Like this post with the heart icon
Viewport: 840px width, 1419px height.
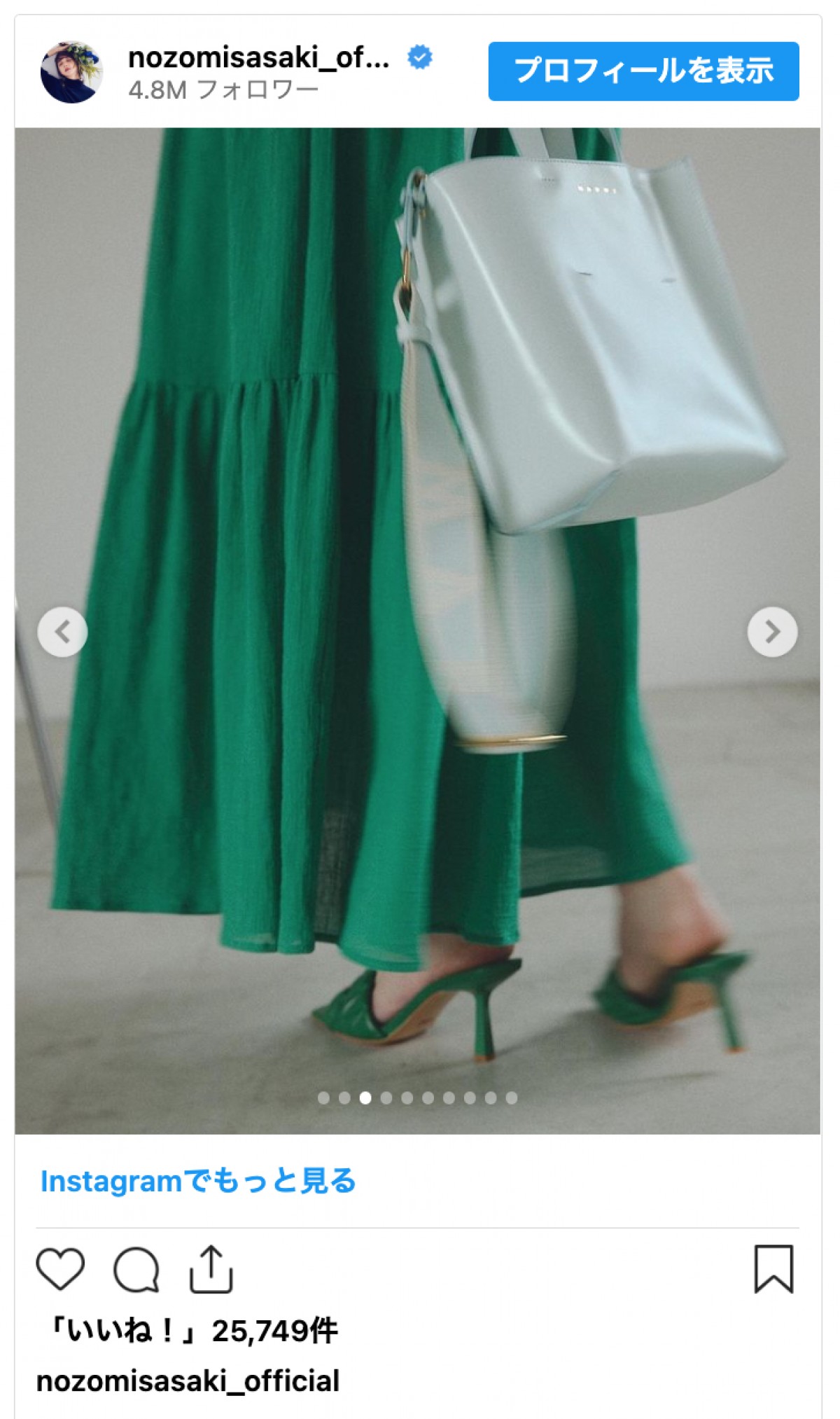[60, 1268]
